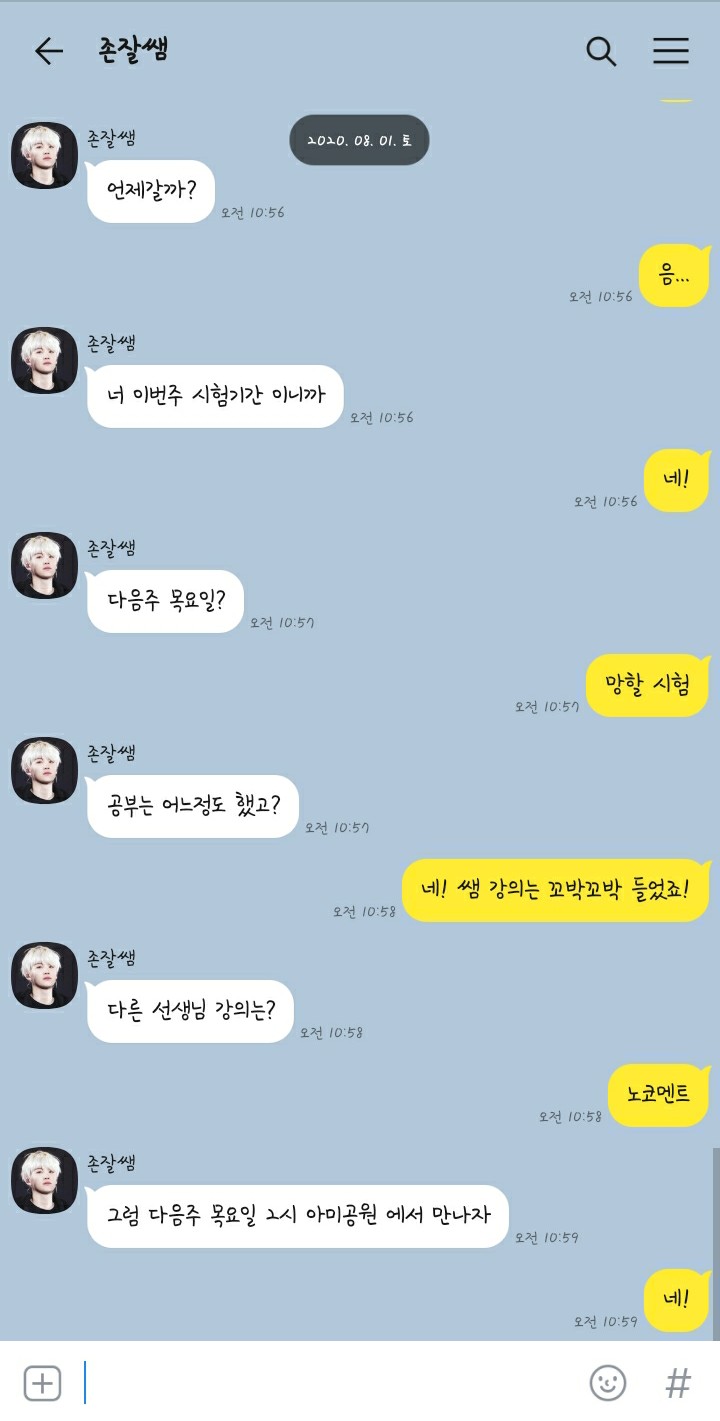Open the emoticon picker
This screenshot has width=720, height=1421.
608,1384
